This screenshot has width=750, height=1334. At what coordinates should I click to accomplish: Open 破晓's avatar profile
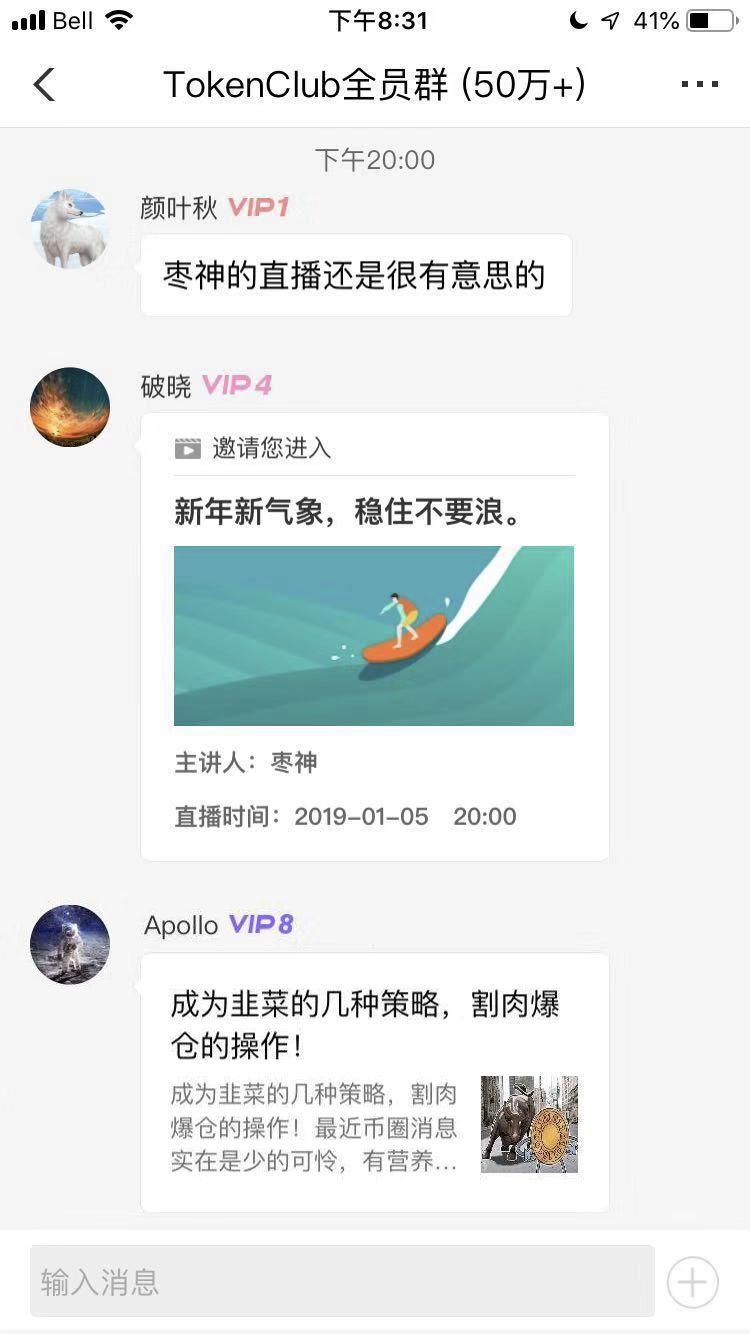[x=70, y=407]
